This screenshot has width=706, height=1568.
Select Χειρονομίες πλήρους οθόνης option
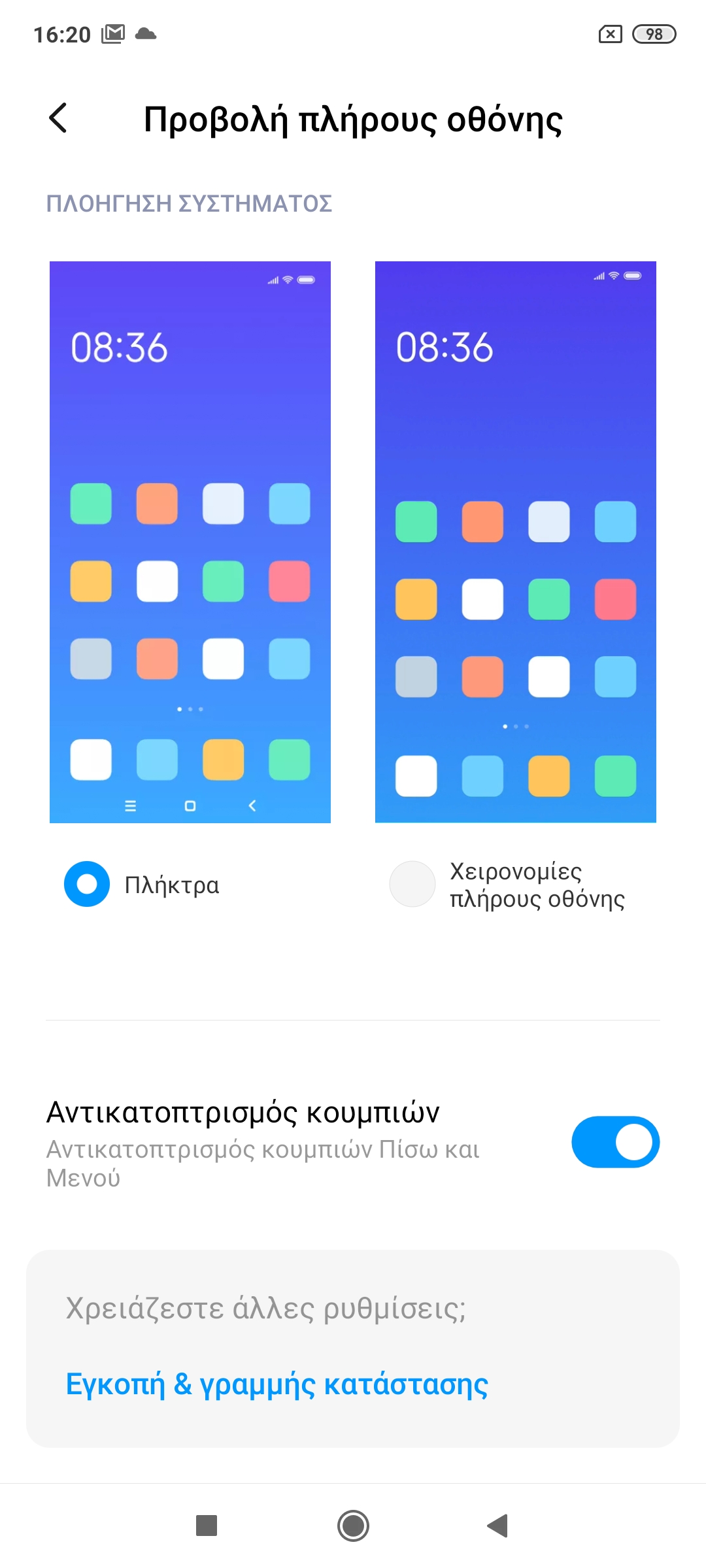click(412, 884)
